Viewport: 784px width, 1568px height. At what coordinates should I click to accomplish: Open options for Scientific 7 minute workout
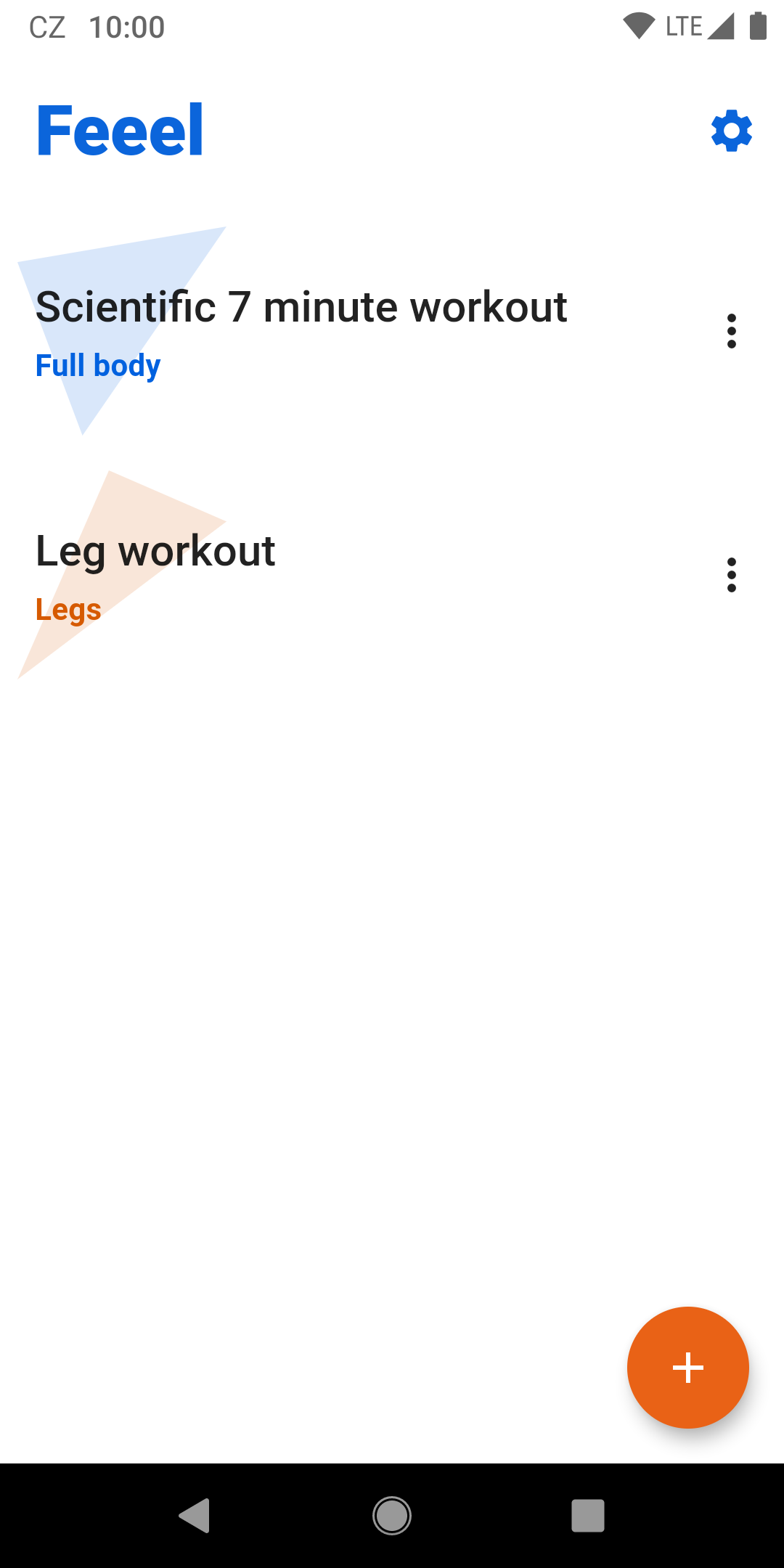pyautogui.click(x=731, y=331)
